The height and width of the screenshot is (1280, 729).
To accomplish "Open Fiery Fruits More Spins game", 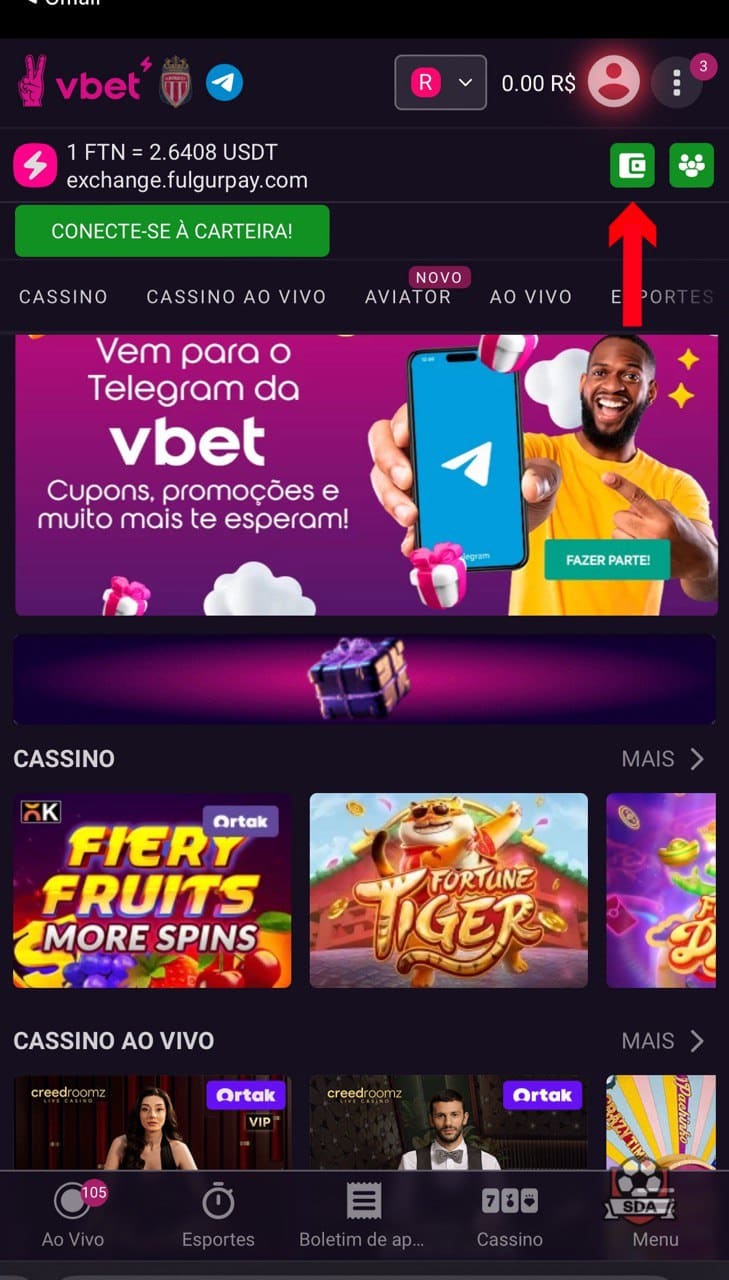I will (x=152, y=890).
